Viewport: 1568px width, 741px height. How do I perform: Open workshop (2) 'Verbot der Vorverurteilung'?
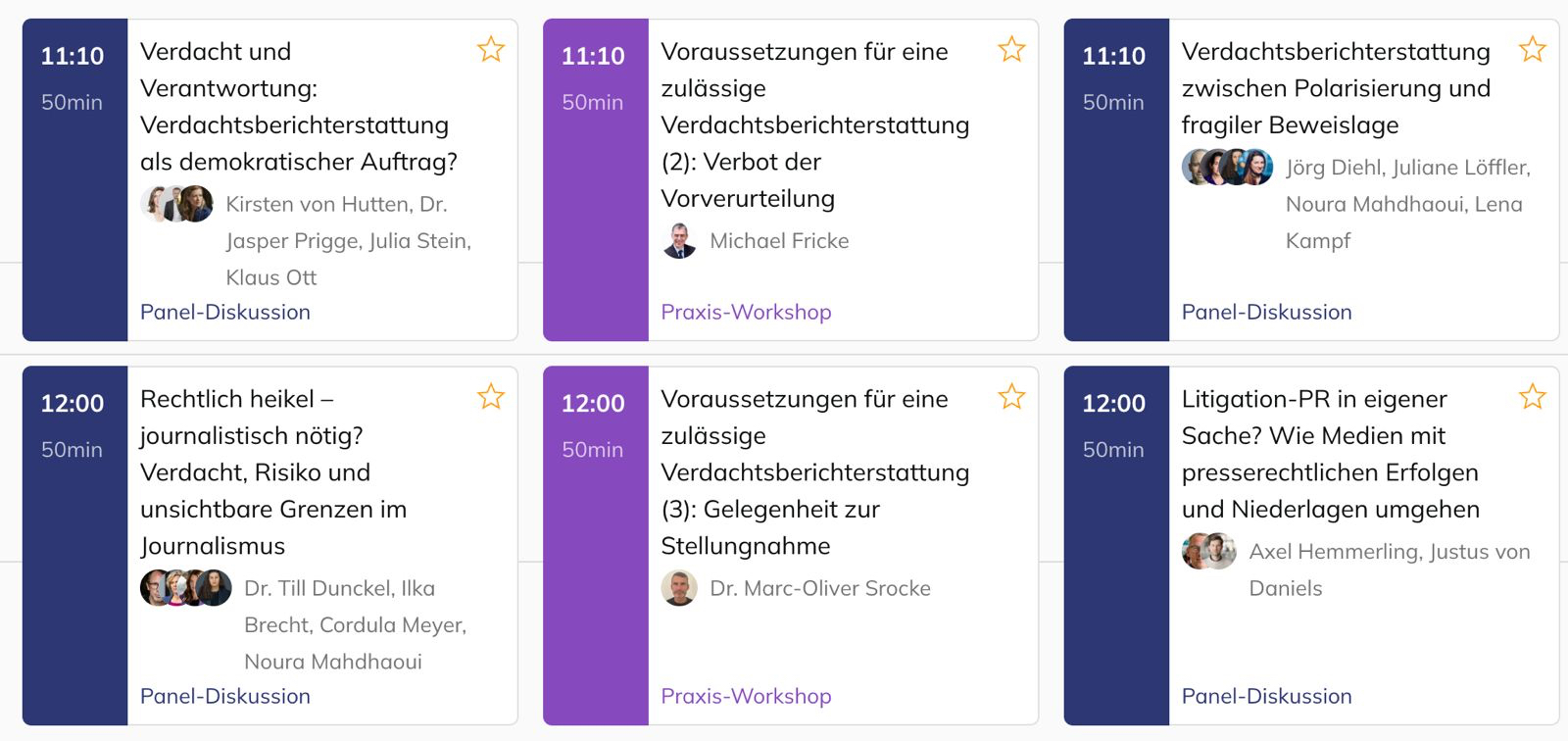(x=813, y=124)
